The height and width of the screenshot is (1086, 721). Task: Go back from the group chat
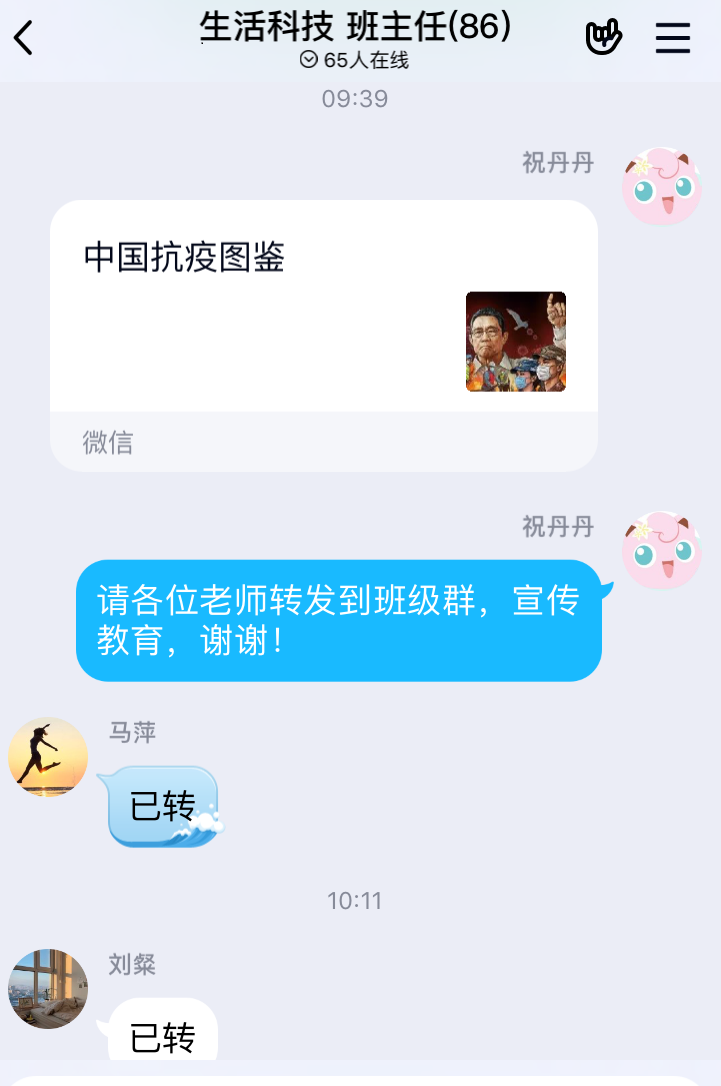point(24,38)
